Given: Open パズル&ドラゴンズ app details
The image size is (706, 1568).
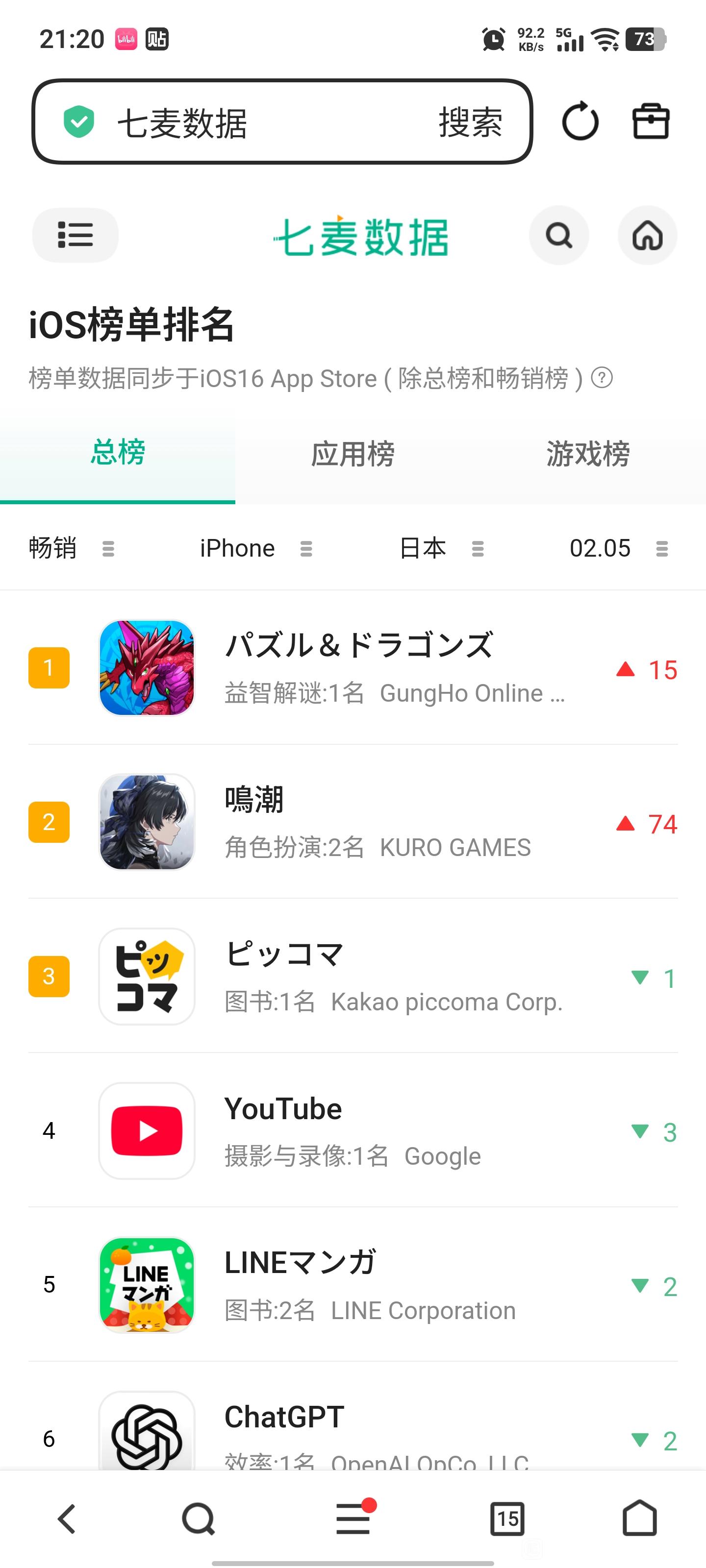Looking at the screenshot, I should tap(358, 668).
